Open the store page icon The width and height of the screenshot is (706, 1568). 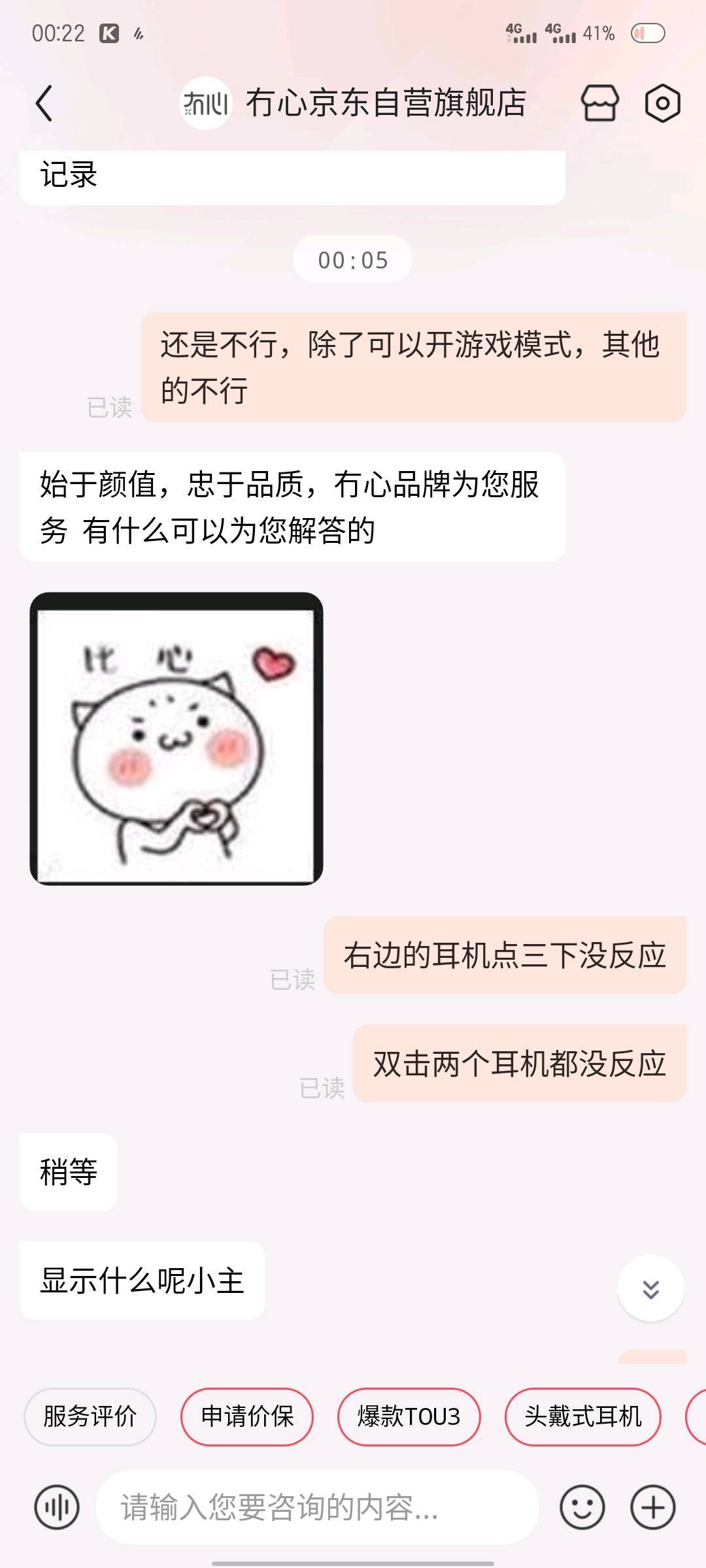(599, 103)
